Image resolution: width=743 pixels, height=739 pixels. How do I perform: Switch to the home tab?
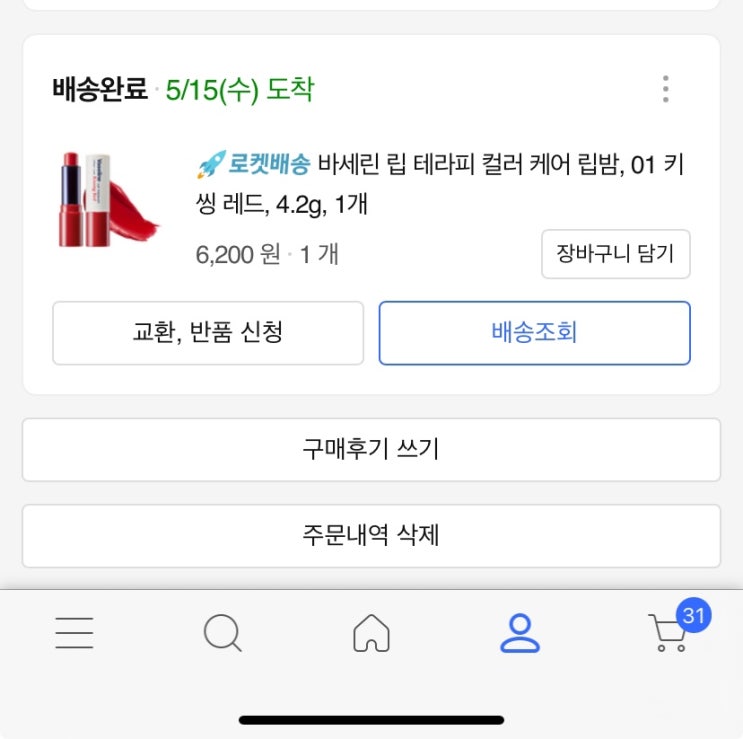coord(371,633)
